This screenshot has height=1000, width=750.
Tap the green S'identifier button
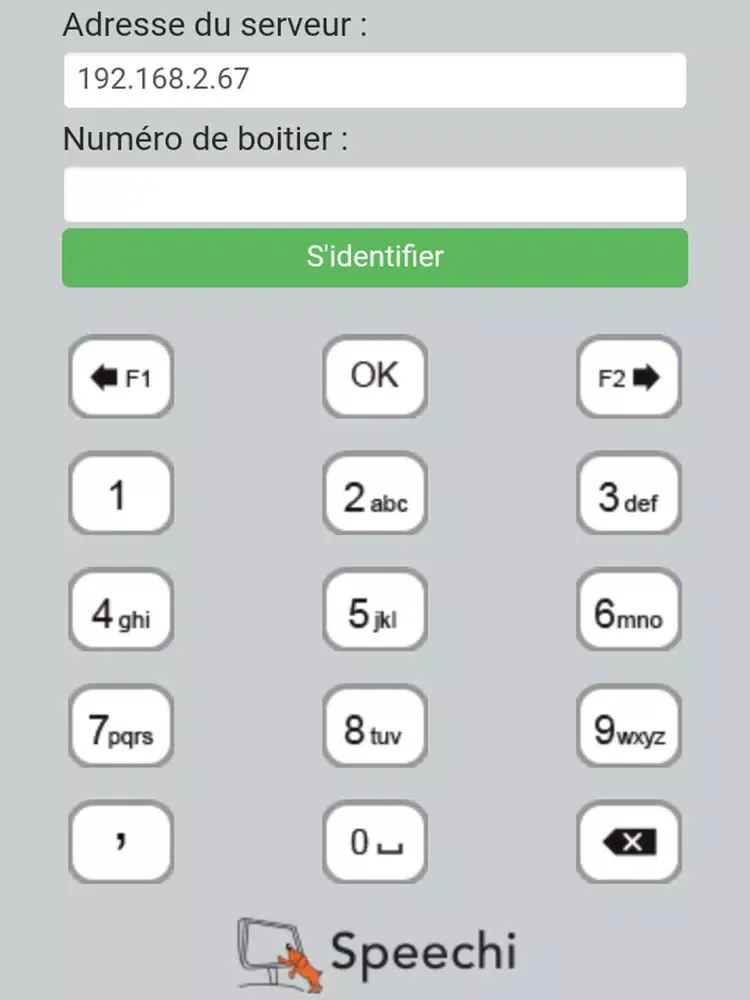(375, 257)
